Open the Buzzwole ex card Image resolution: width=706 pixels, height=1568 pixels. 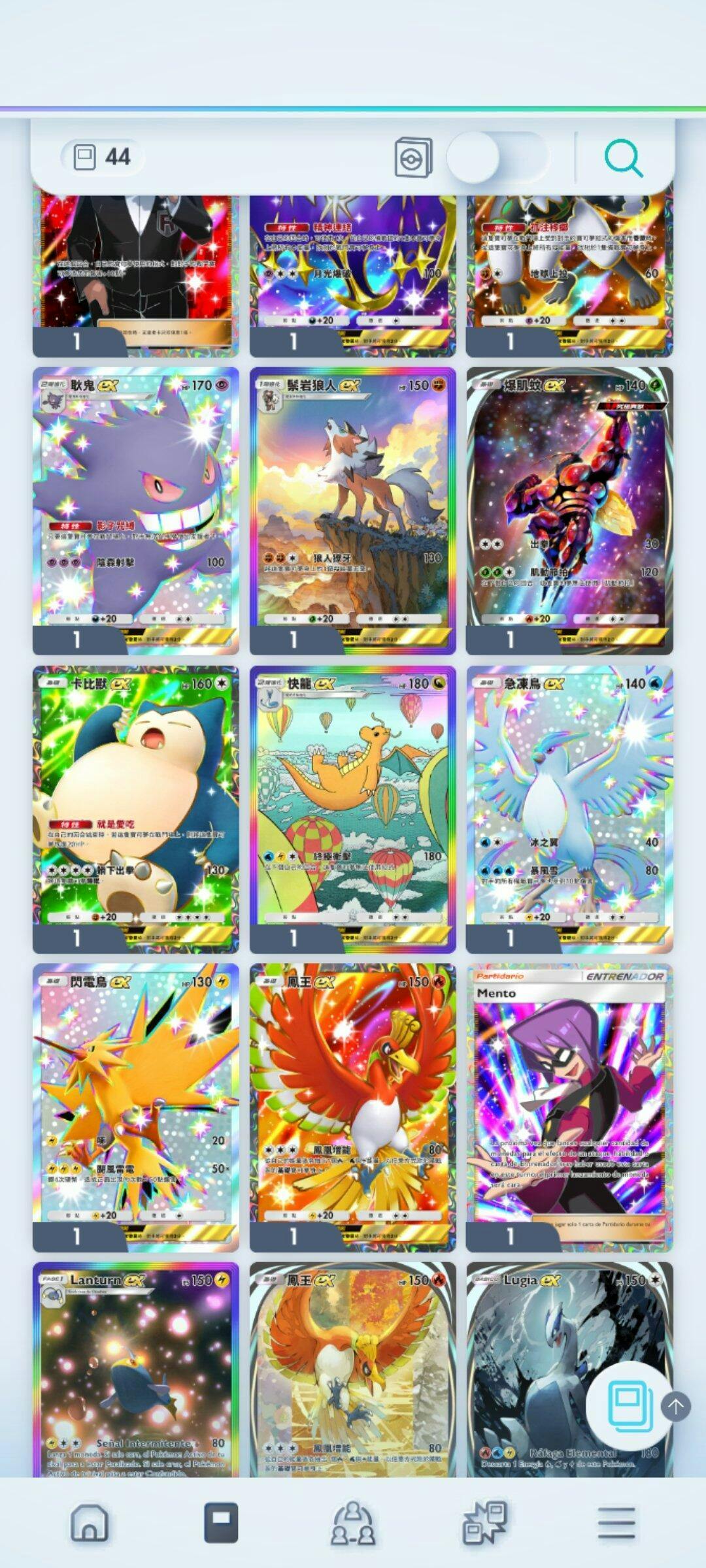[569, 503]
